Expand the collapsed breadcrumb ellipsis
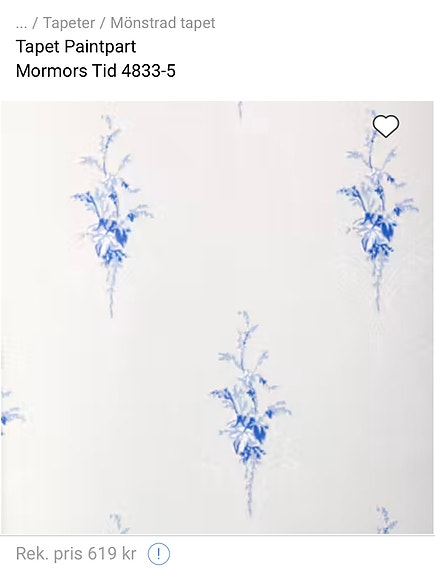This screenshot has width=435, height=575. [21, 23]
